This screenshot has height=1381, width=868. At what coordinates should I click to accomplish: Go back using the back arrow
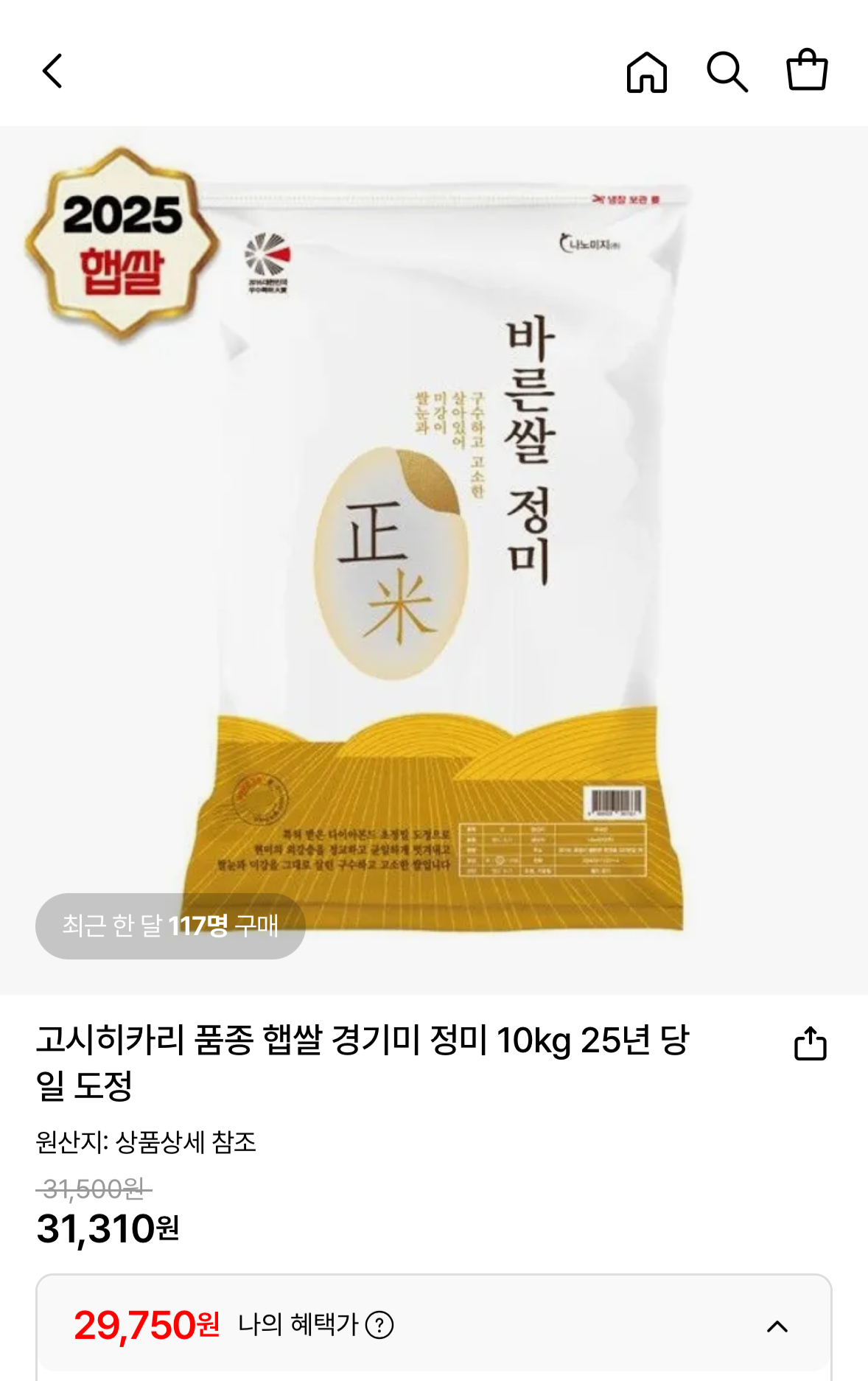pyautogui.click(x=52, y=71)
